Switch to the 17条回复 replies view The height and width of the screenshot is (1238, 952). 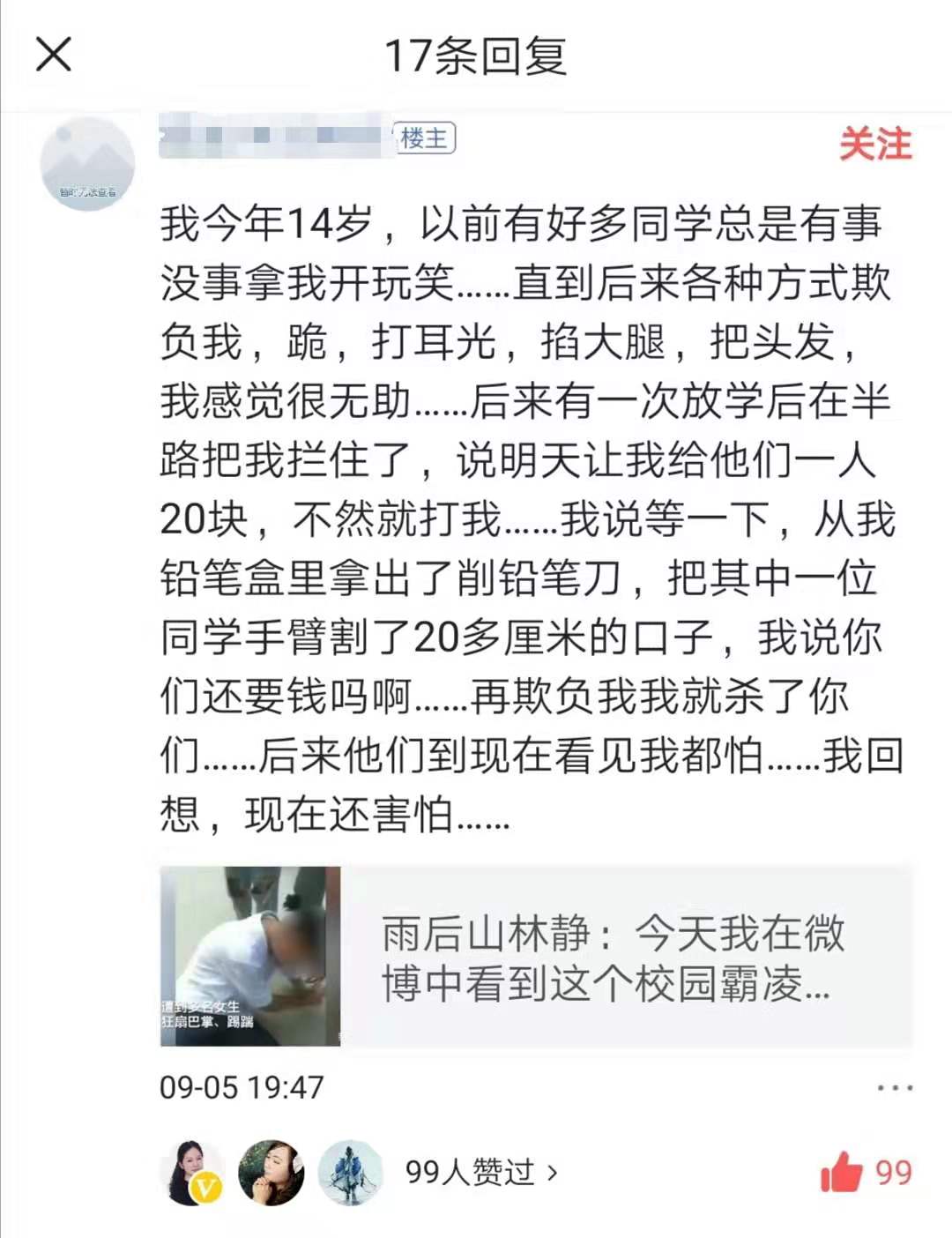click(x=476, y=55)
